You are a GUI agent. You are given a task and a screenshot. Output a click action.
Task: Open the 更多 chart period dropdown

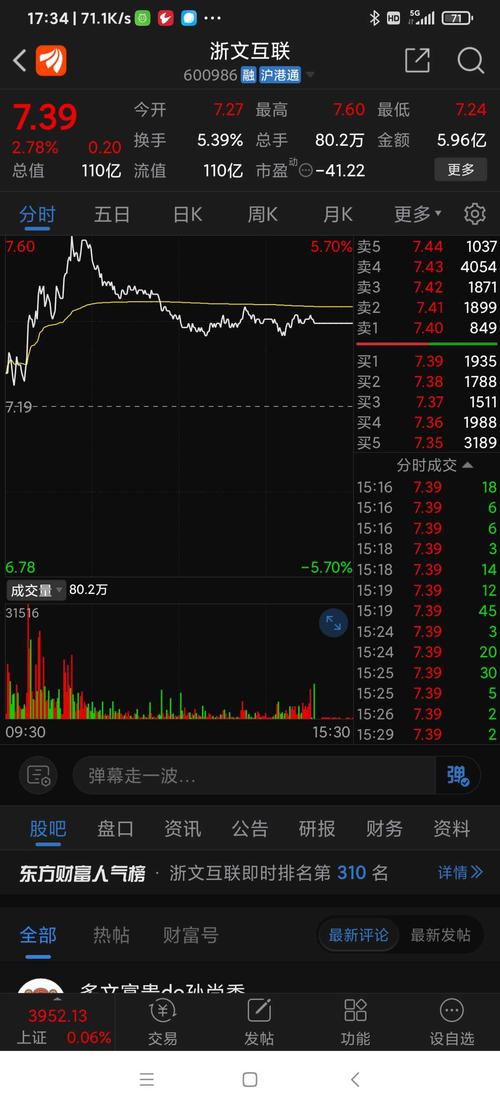point(418,213)
